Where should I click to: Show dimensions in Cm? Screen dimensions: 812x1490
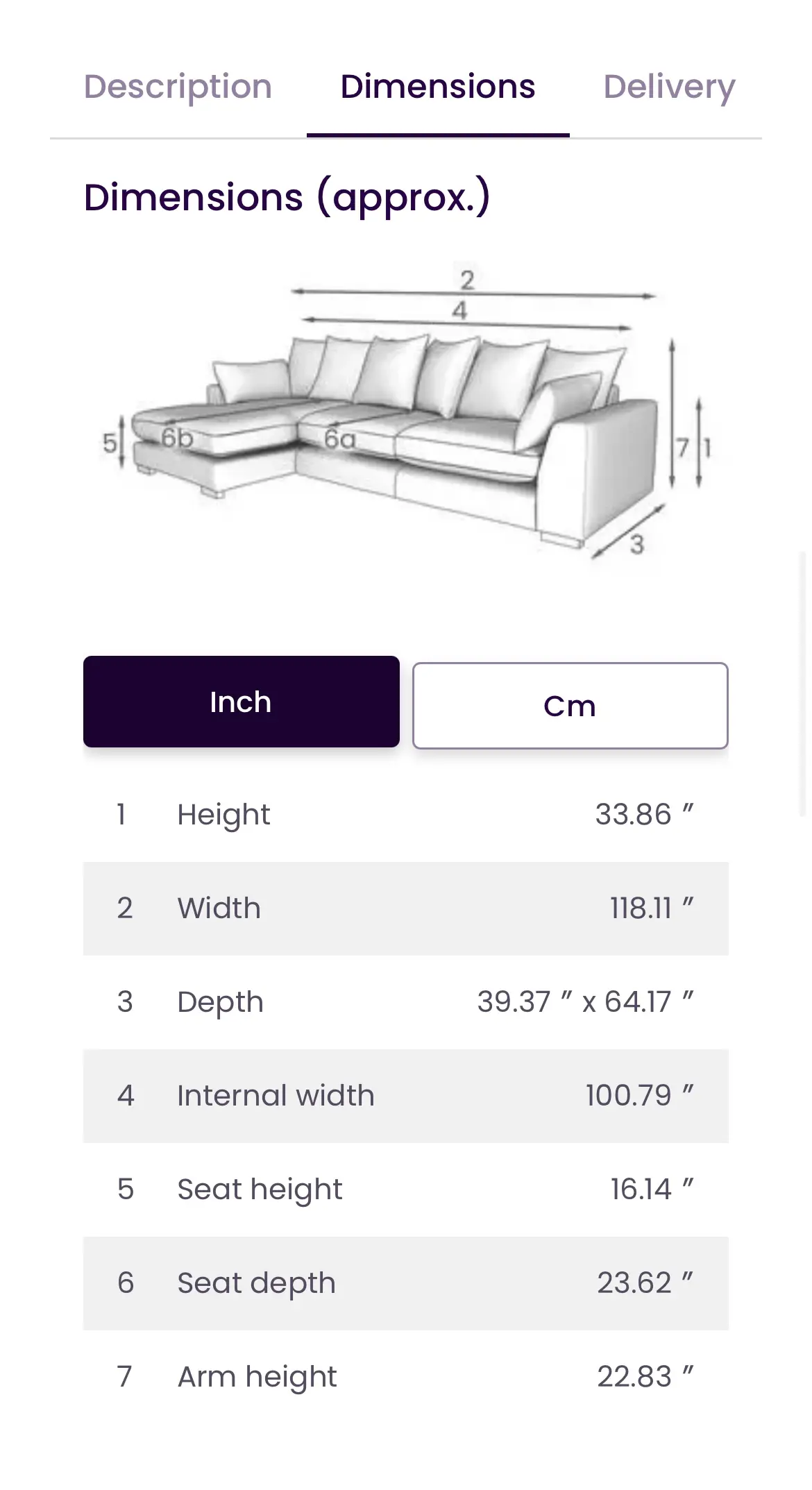click(570, 706)
